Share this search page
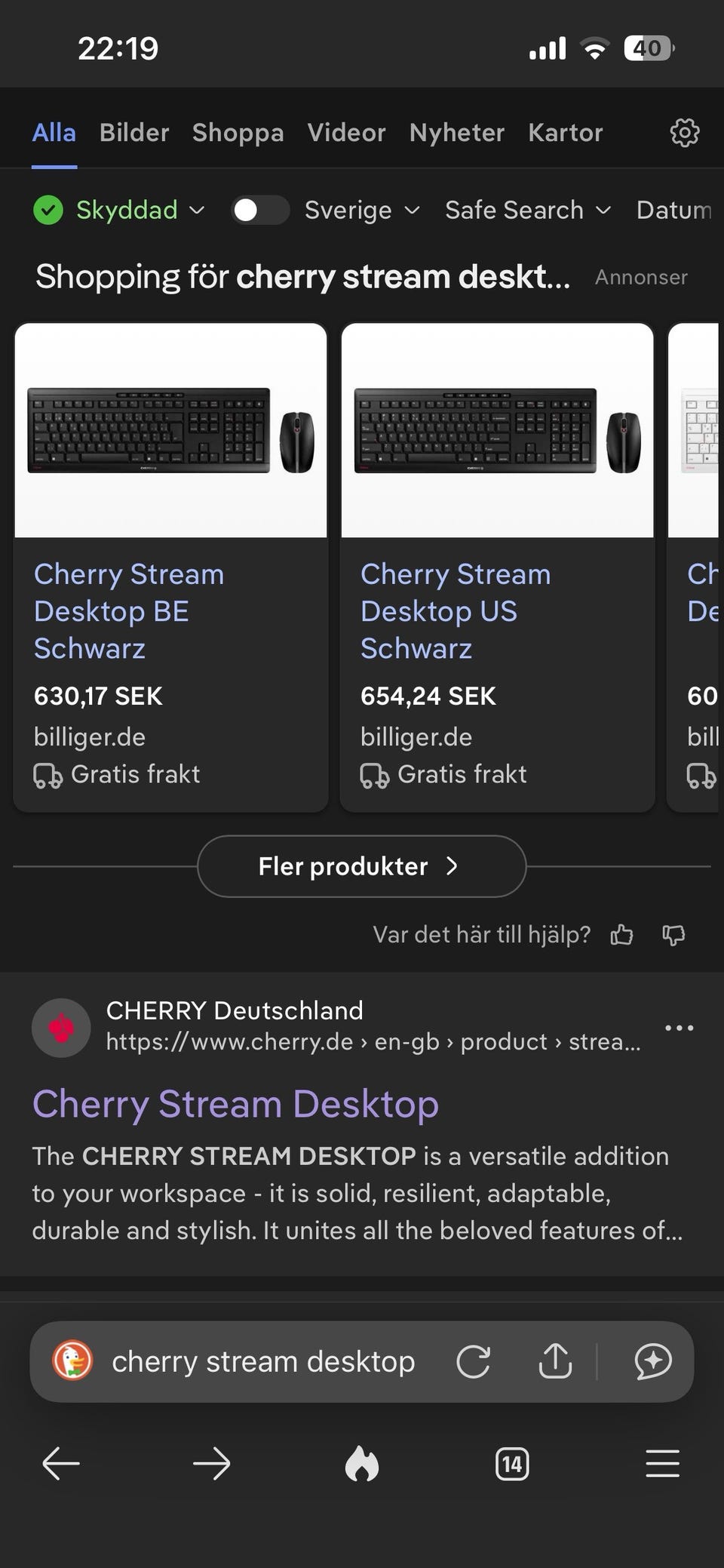This screenshot has height=1568, width=724. 556,1361
